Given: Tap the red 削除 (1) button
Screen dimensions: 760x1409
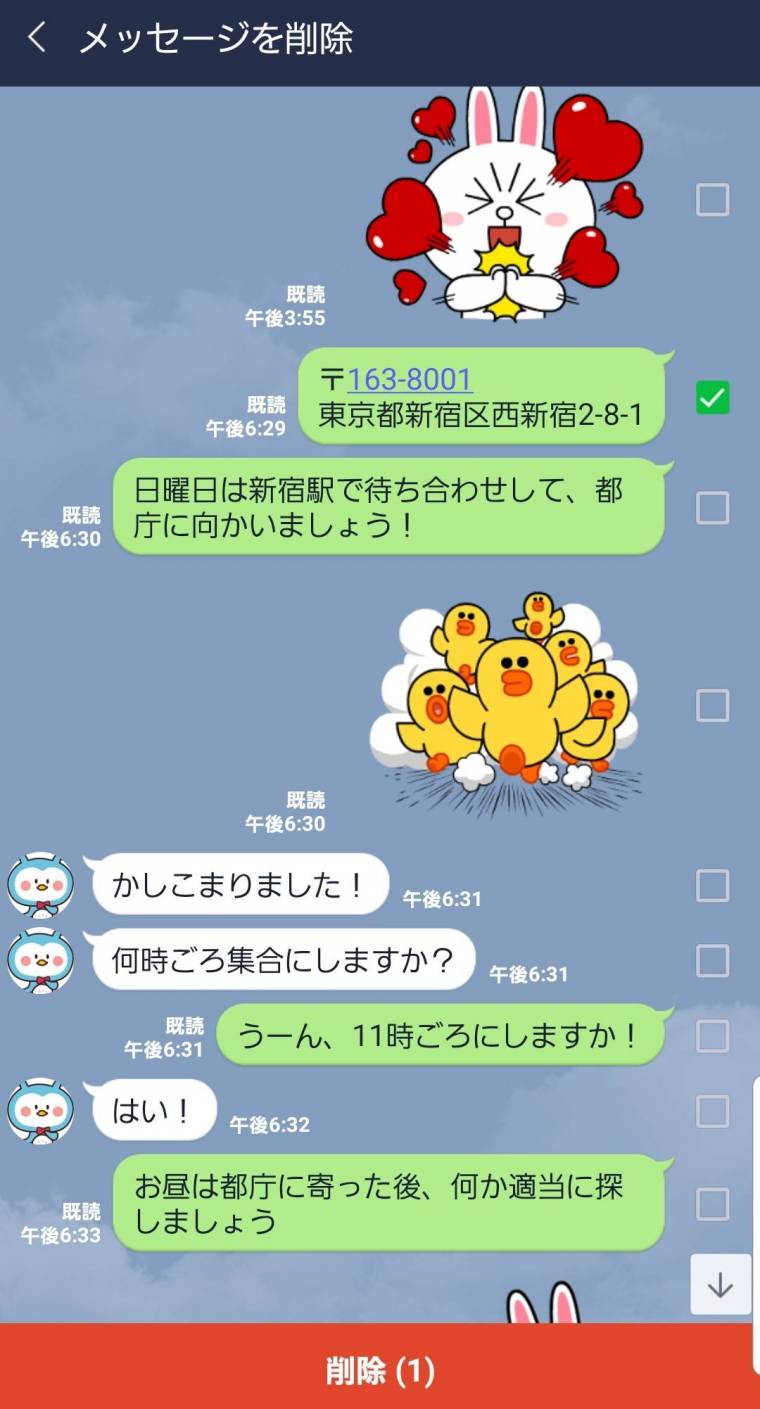Looking at the screenshot, I should [380, 1367].
